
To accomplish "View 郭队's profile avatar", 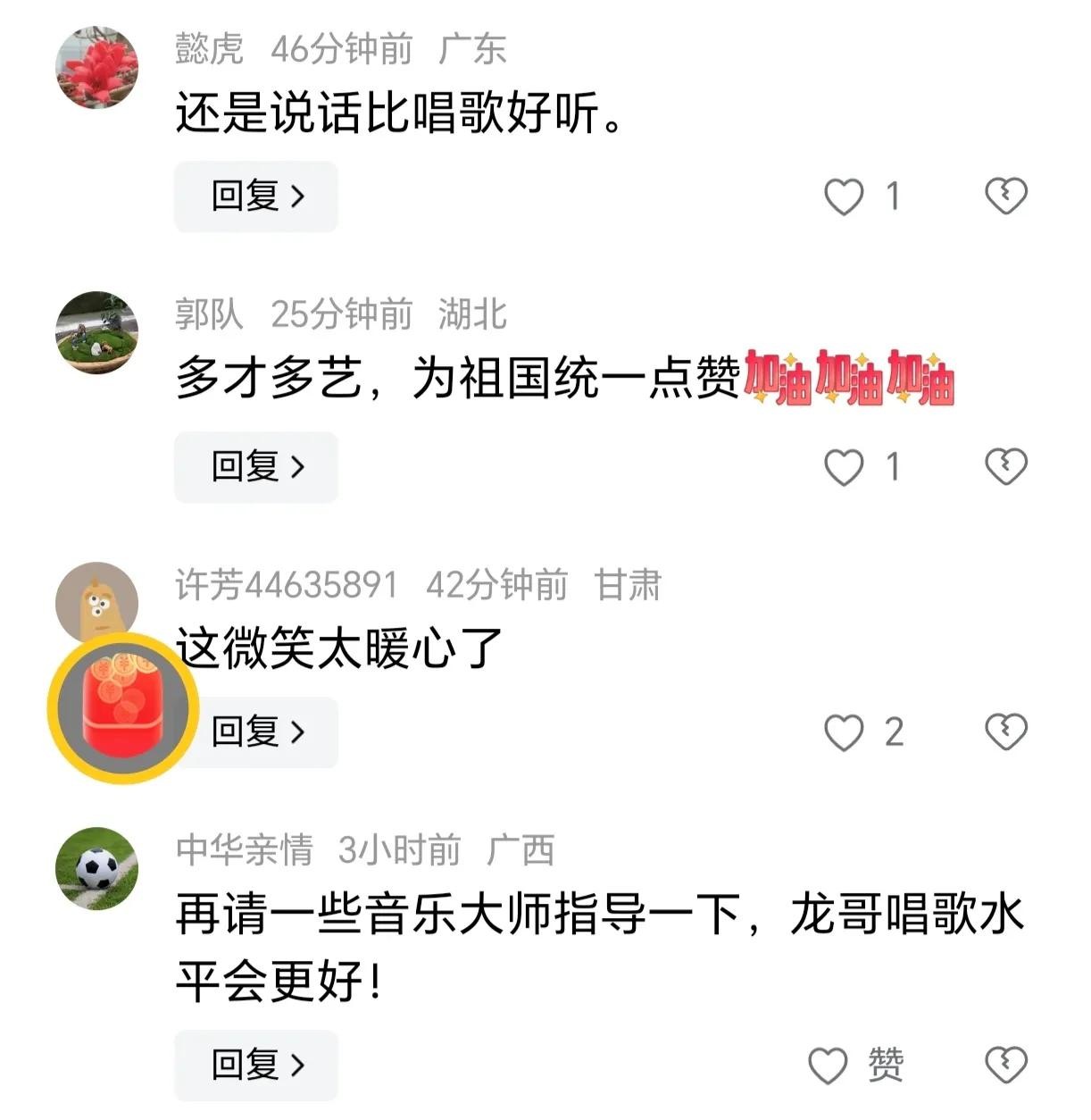I will point(96,332).
